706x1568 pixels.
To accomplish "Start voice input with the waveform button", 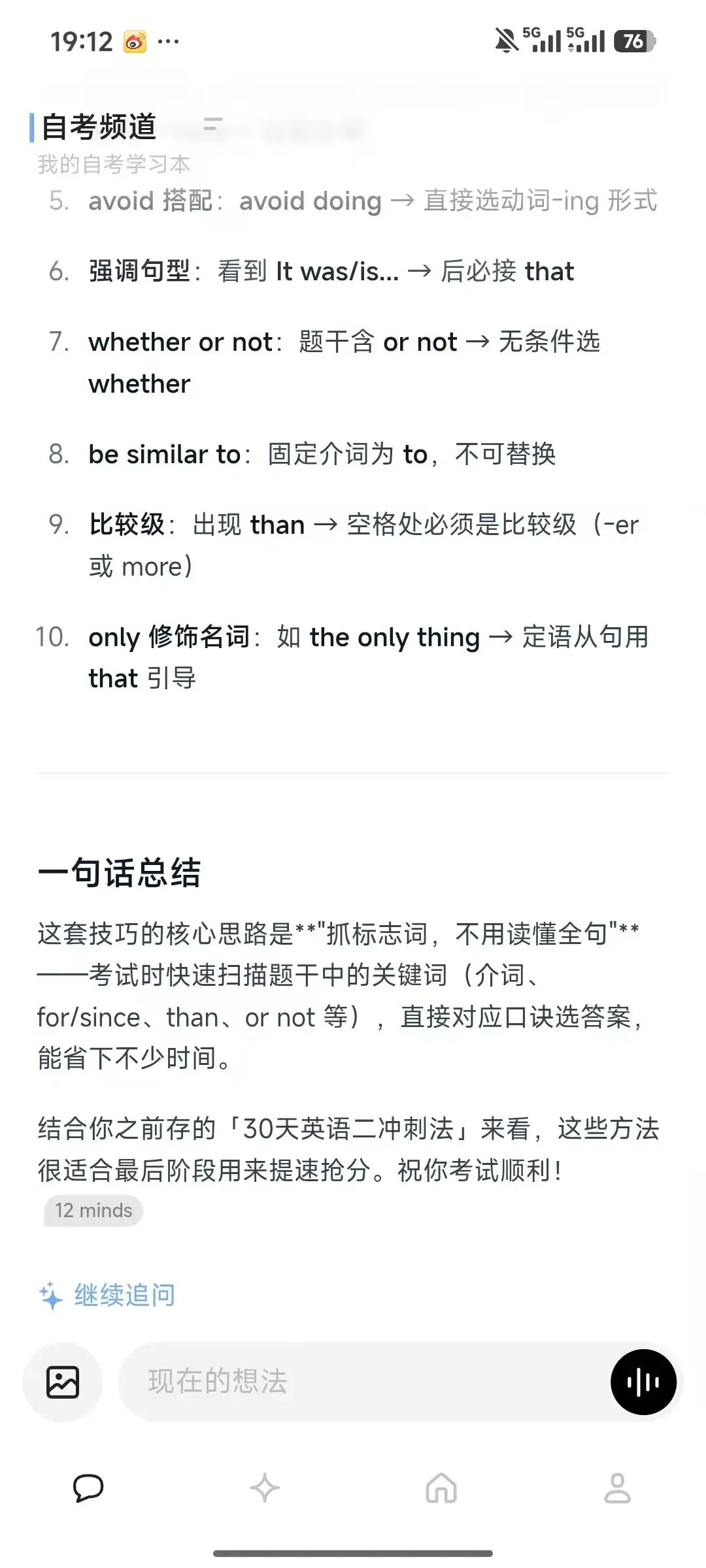I will point(643,1382).
